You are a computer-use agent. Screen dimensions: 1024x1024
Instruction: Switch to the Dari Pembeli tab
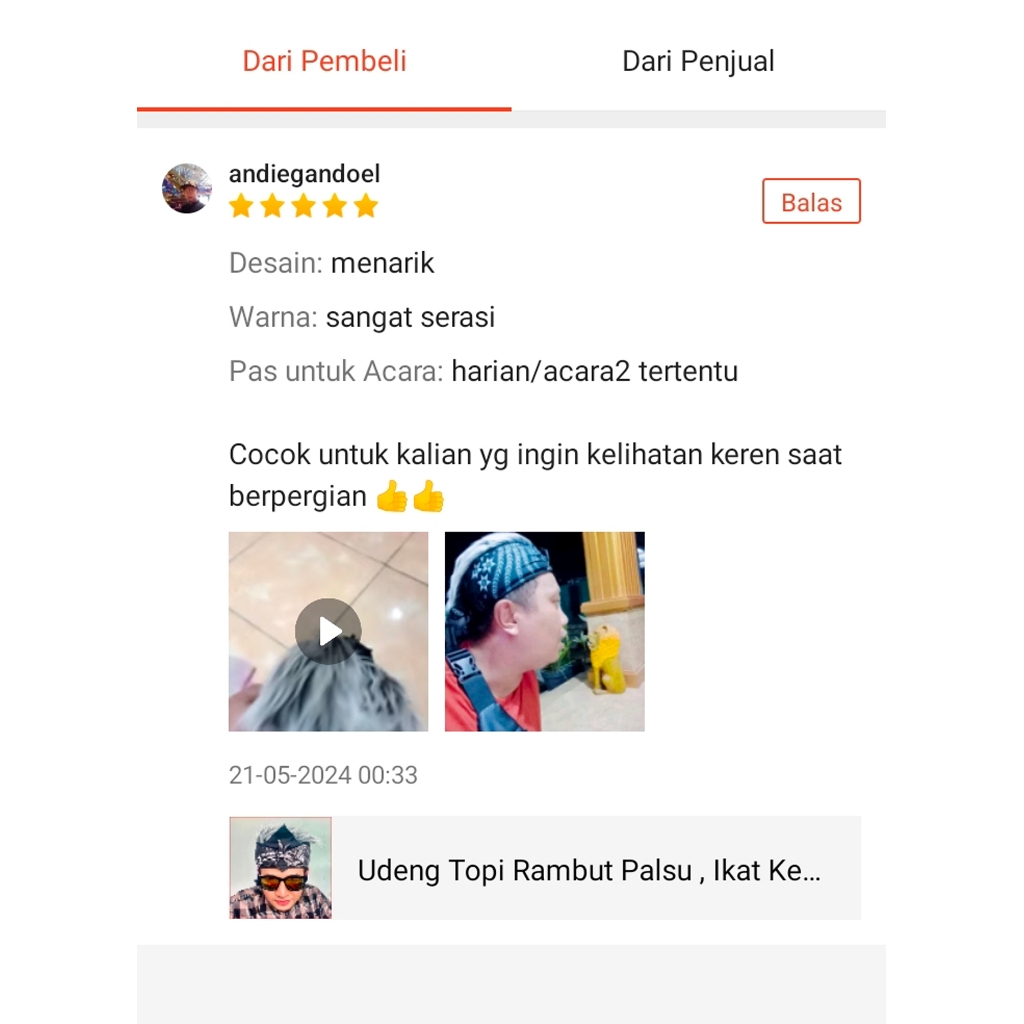point(324,62)
